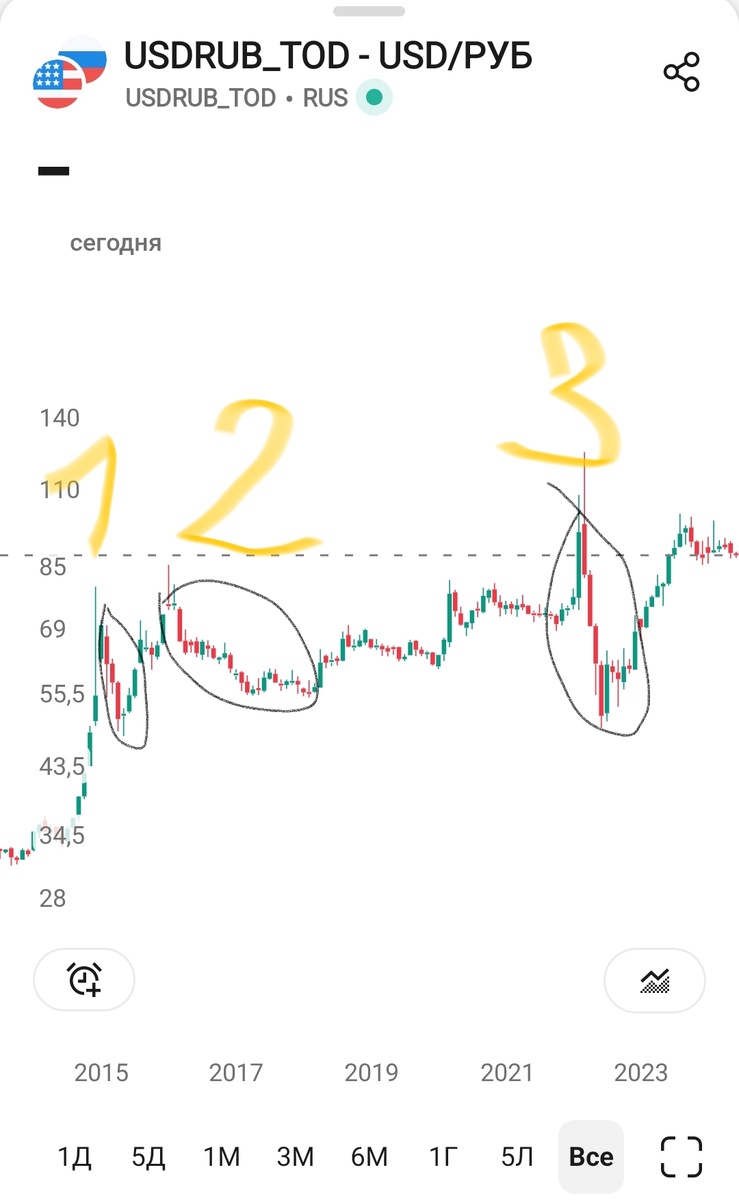This screenshot has height=1200, width=739.
Task: Expand the chart to fullscreen
Action: tap(682, 1157)
